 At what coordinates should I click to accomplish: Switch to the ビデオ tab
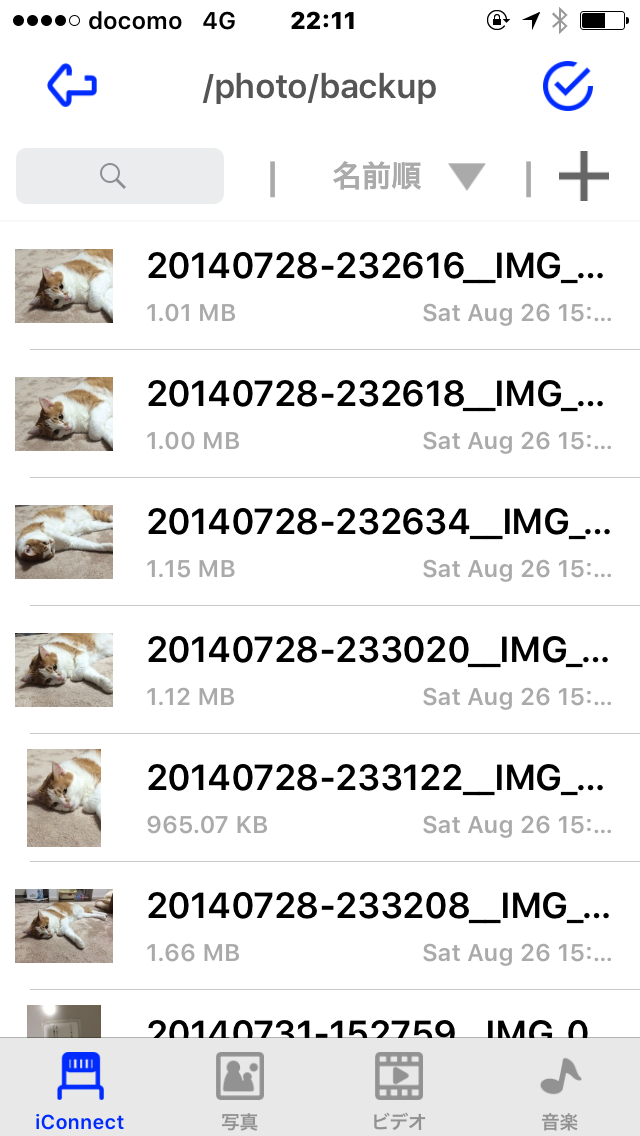[400, 1090]
